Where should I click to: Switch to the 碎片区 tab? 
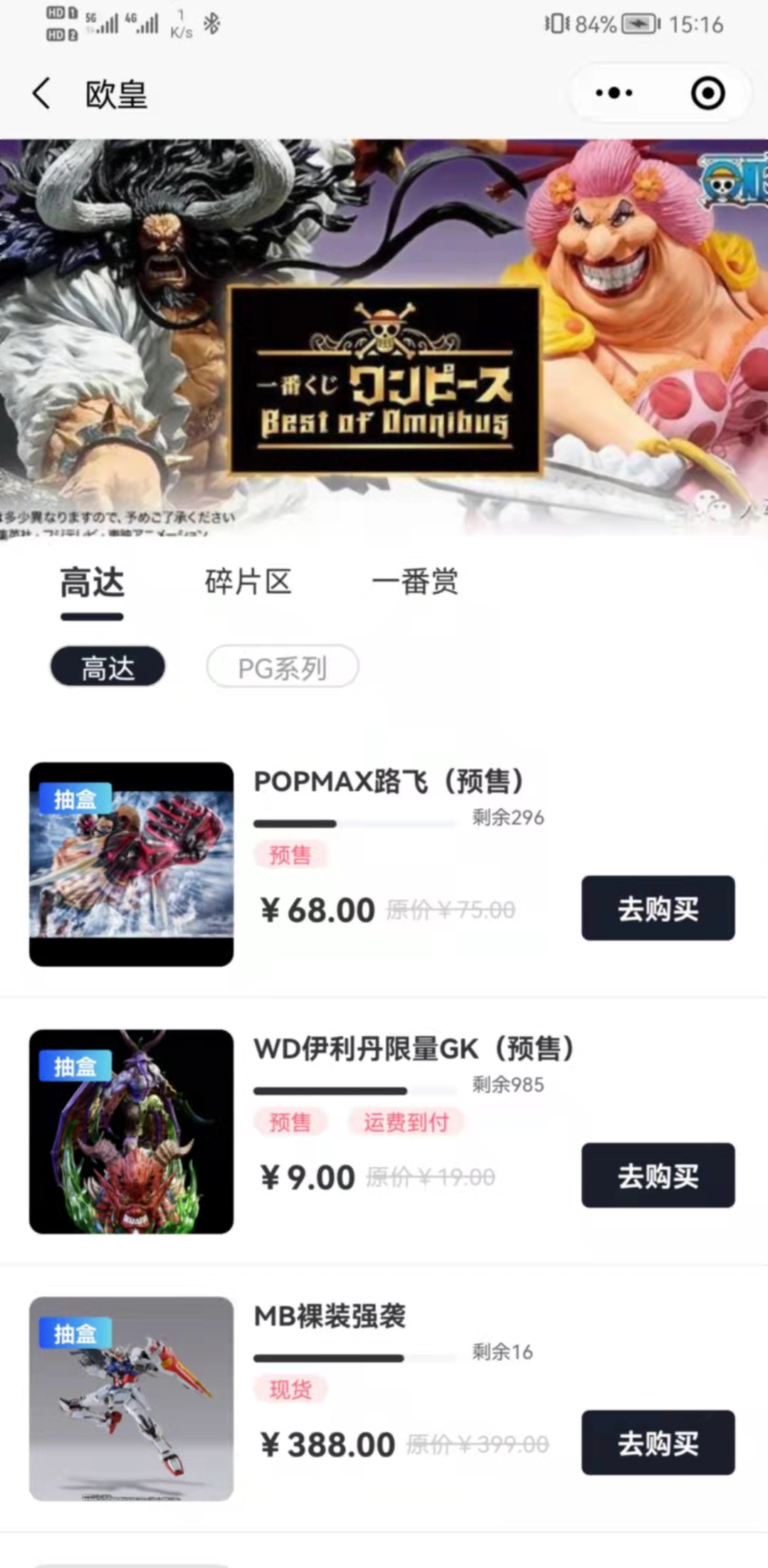pyautogui.click(x=248, y=583)
